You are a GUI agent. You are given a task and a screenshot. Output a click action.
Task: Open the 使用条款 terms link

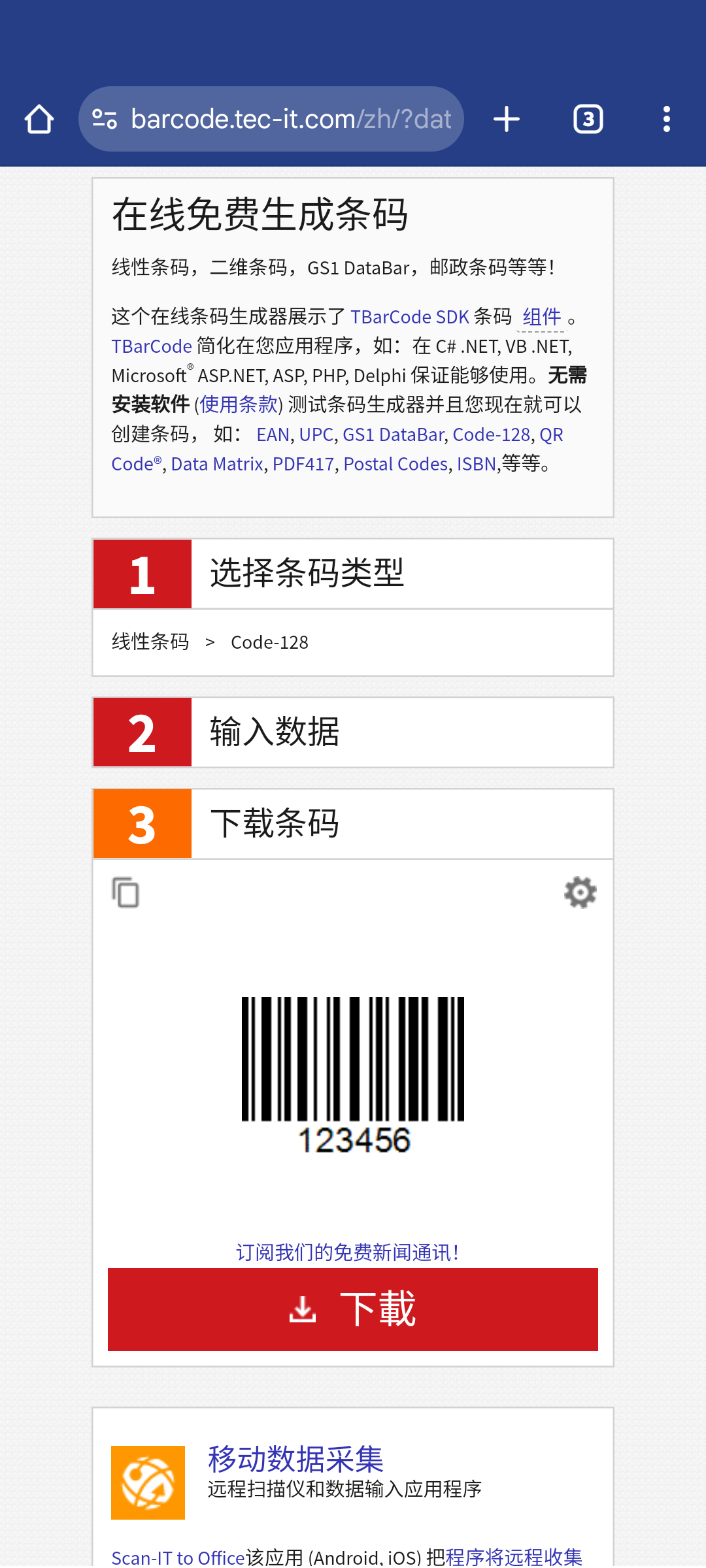(x=239, y=405)
